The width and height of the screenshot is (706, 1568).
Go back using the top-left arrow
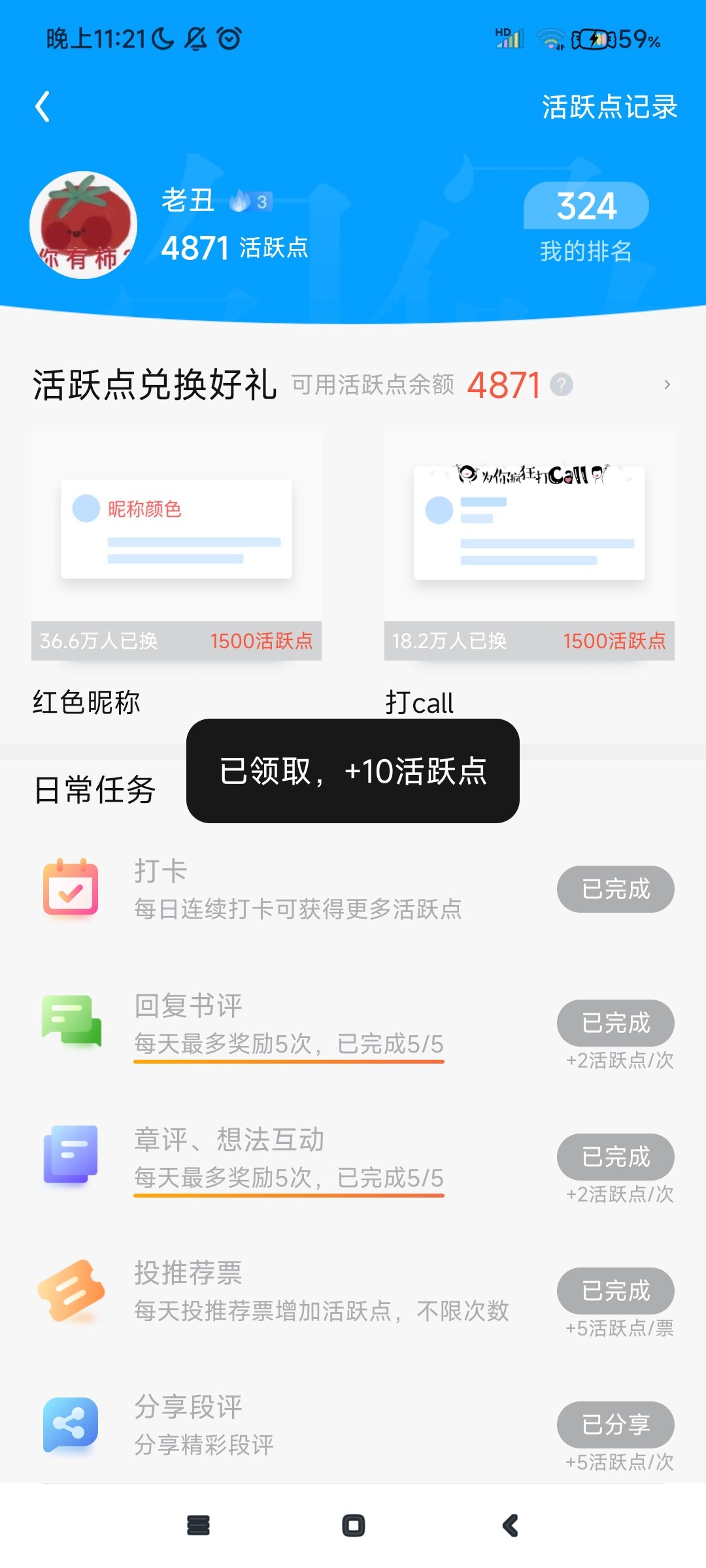coord(42,106)
